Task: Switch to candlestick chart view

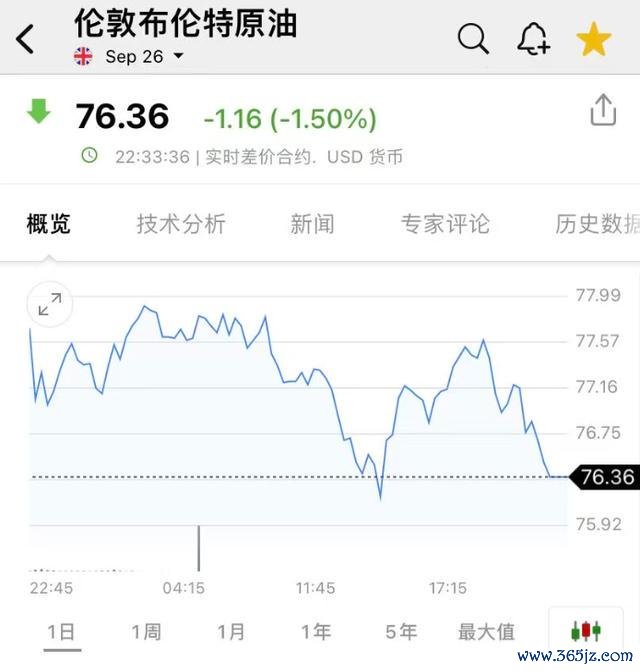Action: [x=586, y=630]
